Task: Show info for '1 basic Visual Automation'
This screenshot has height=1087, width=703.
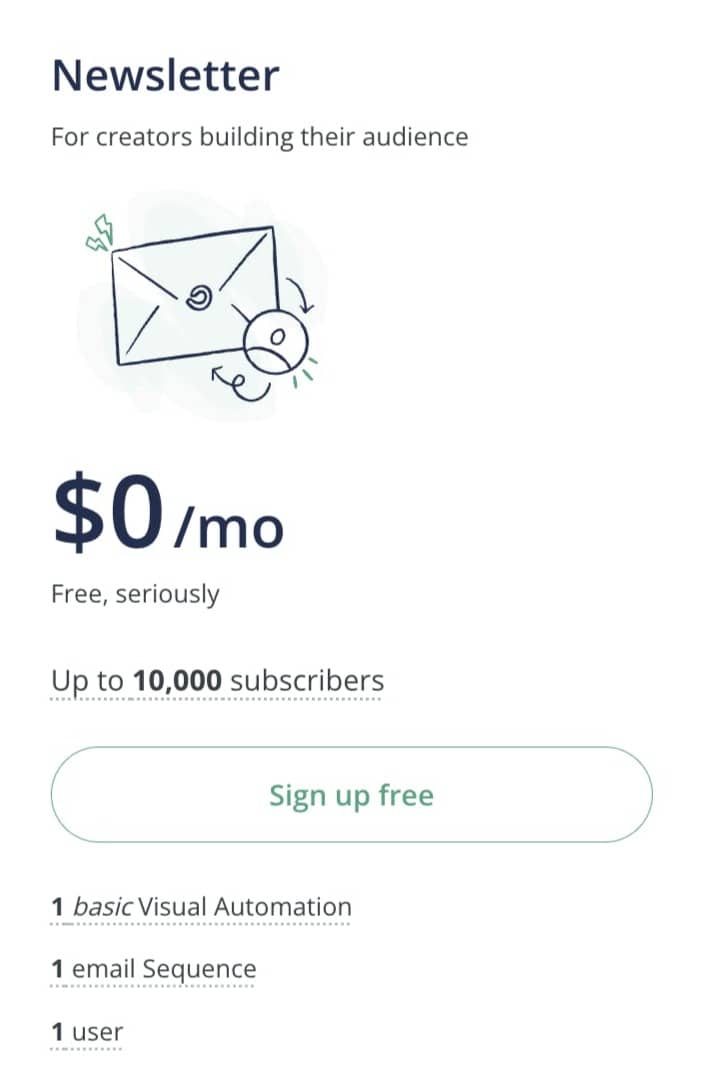Action: click(x=201, y=908)
